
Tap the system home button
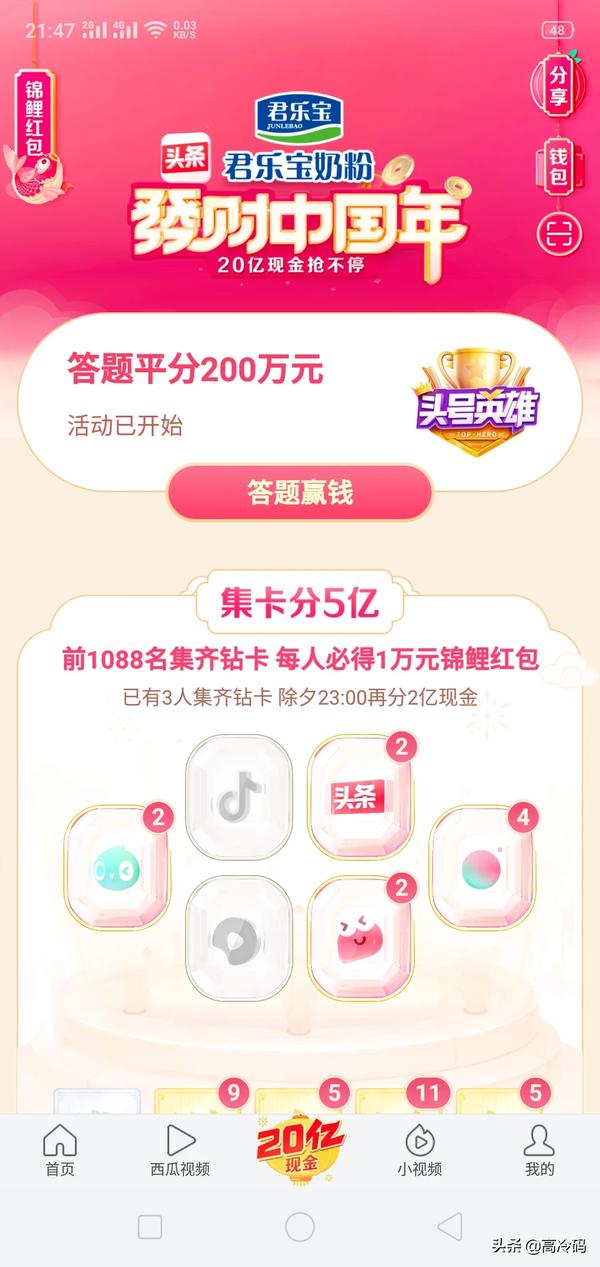300,1226
